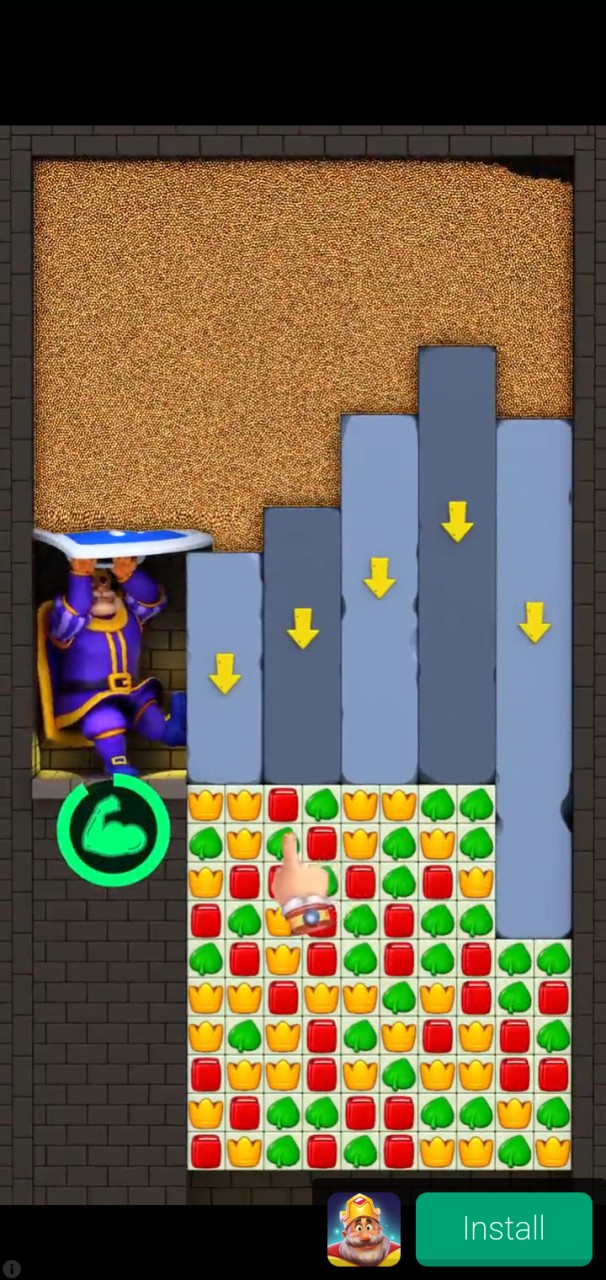This screenshot has width=606, height=1280.
Task: Open the Royal Match king app icon
Action: pos(364,1229)
